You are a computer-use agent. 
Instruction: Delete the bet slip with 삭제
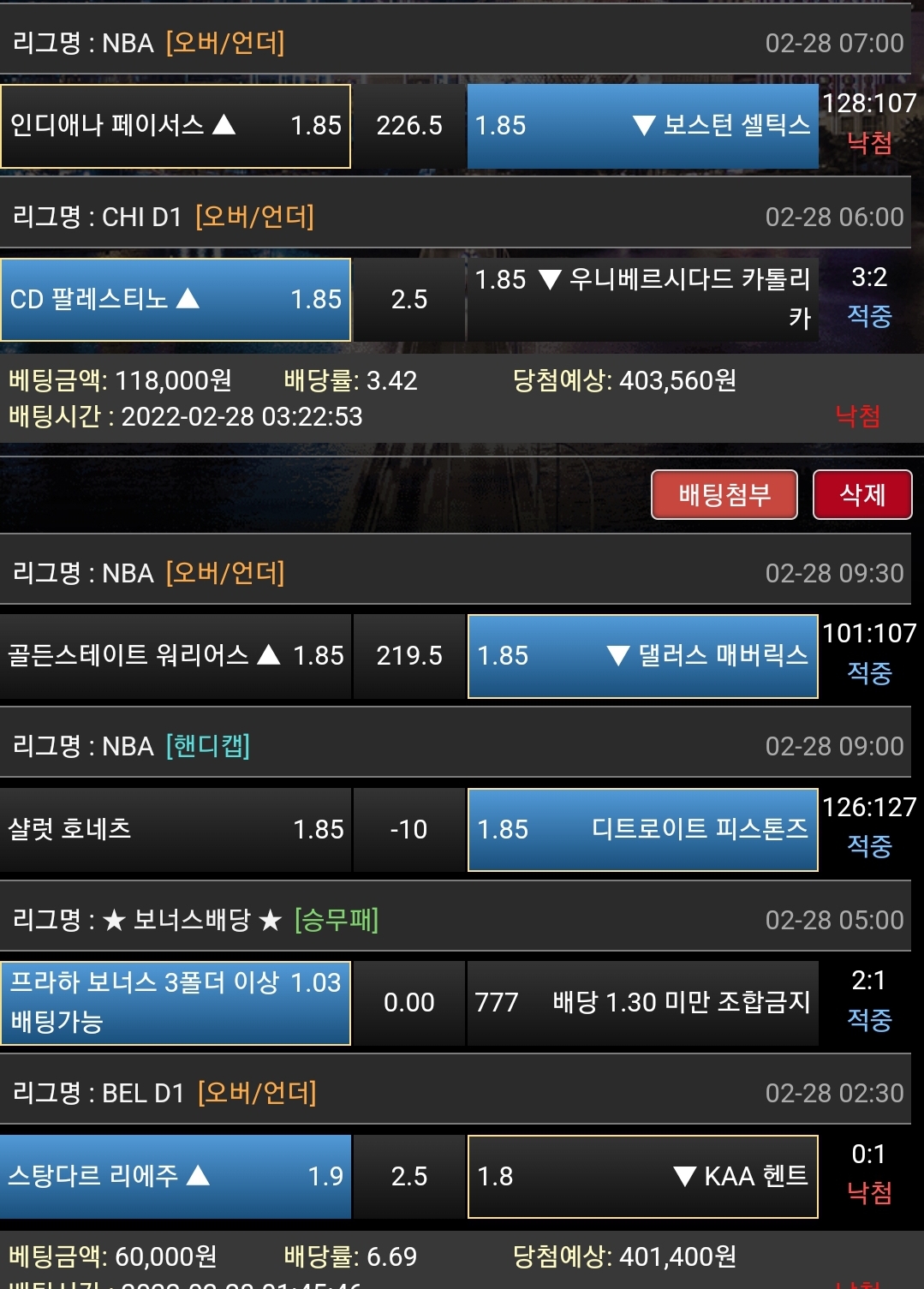tap(861, 494)
